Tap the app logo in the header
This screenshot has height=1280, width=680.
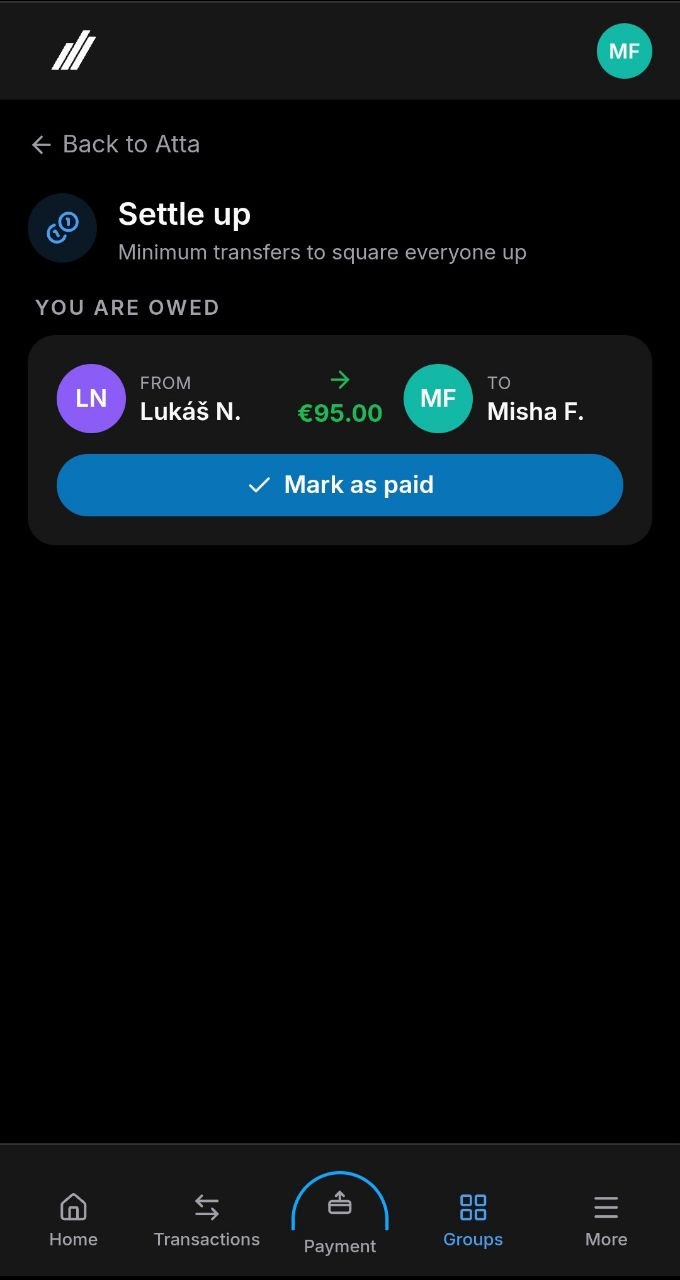pos(73,51)
